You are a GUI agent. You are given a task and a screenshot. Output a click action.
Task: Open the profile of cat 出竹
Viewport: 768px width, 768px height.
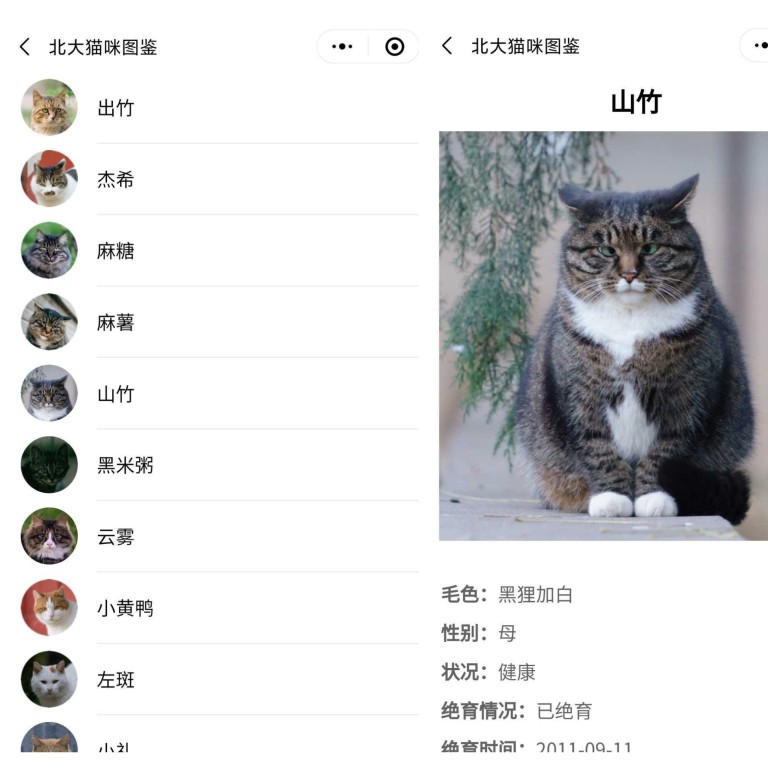(x=116, y=108)
